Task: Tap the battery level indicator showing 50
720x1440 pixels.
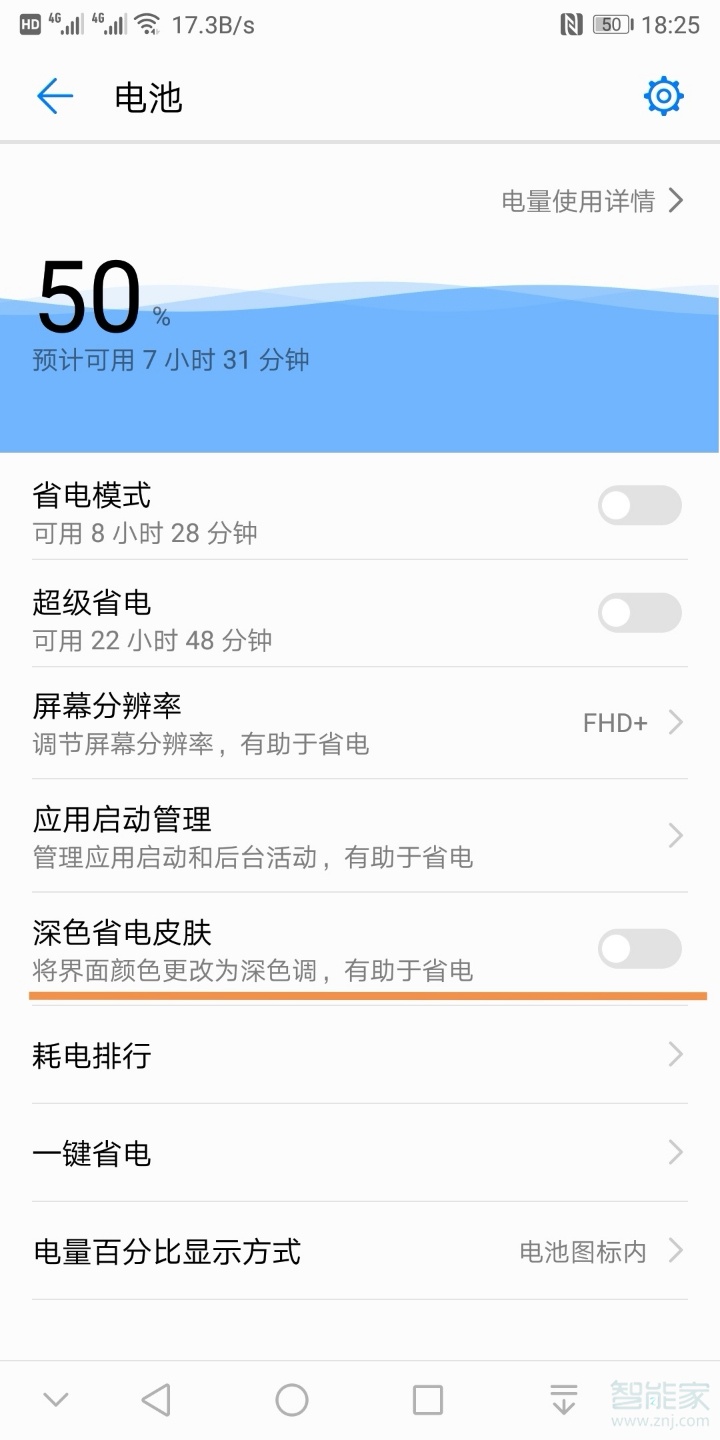Action: (610, 24)
